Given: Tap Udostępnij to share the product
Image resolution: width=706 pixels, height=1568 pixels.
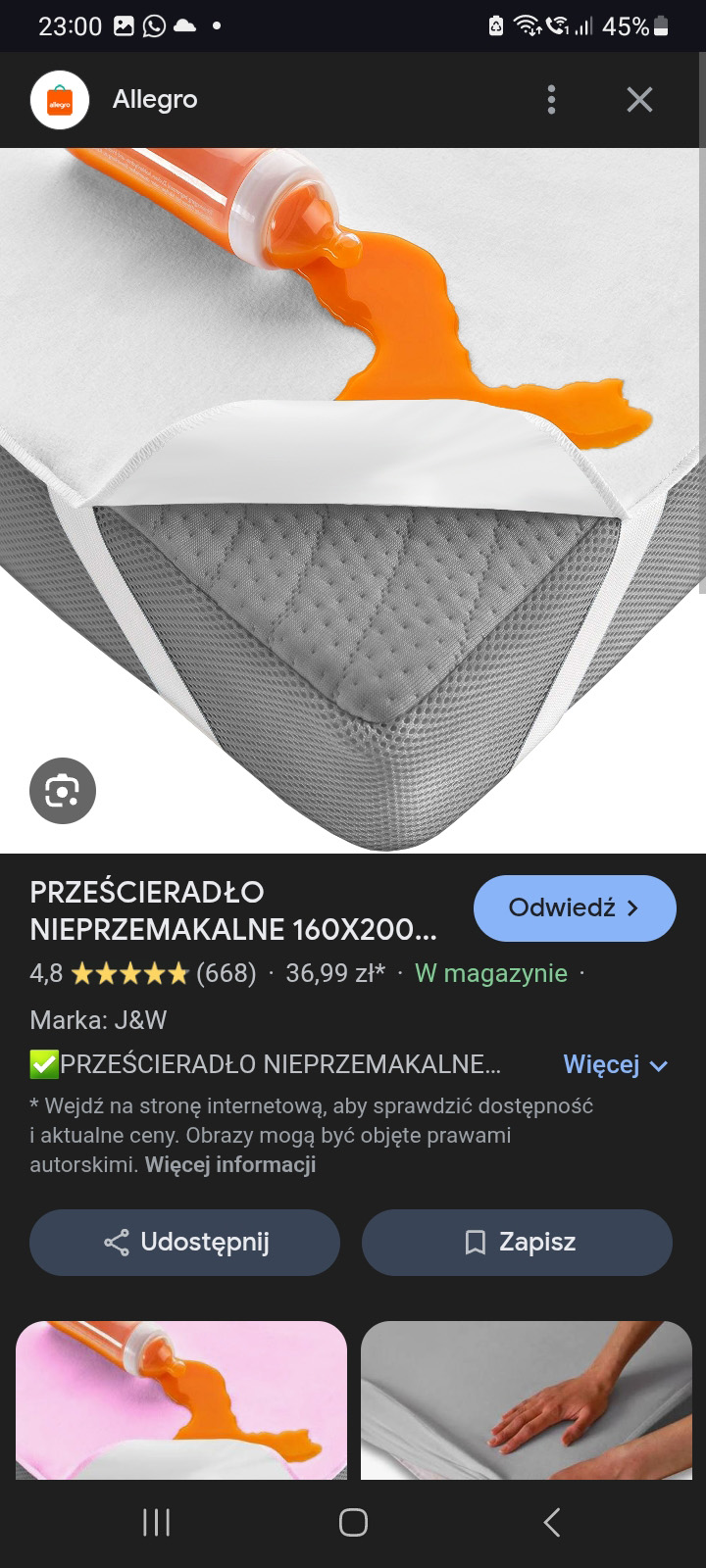Looking at the screenshot, I should point(183,1242).
